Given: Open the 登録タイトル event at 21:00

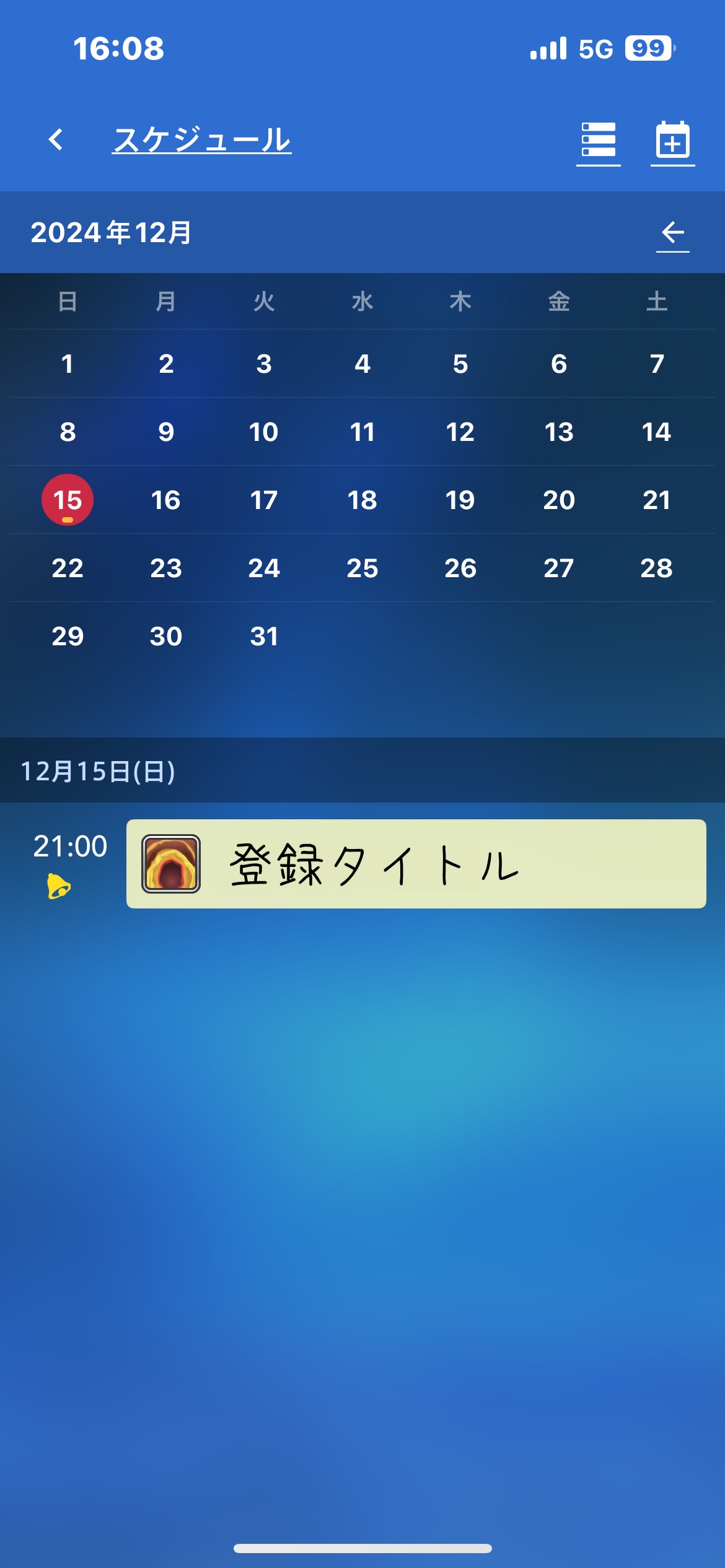Looking at the screenshot, I should click(416, 864).
